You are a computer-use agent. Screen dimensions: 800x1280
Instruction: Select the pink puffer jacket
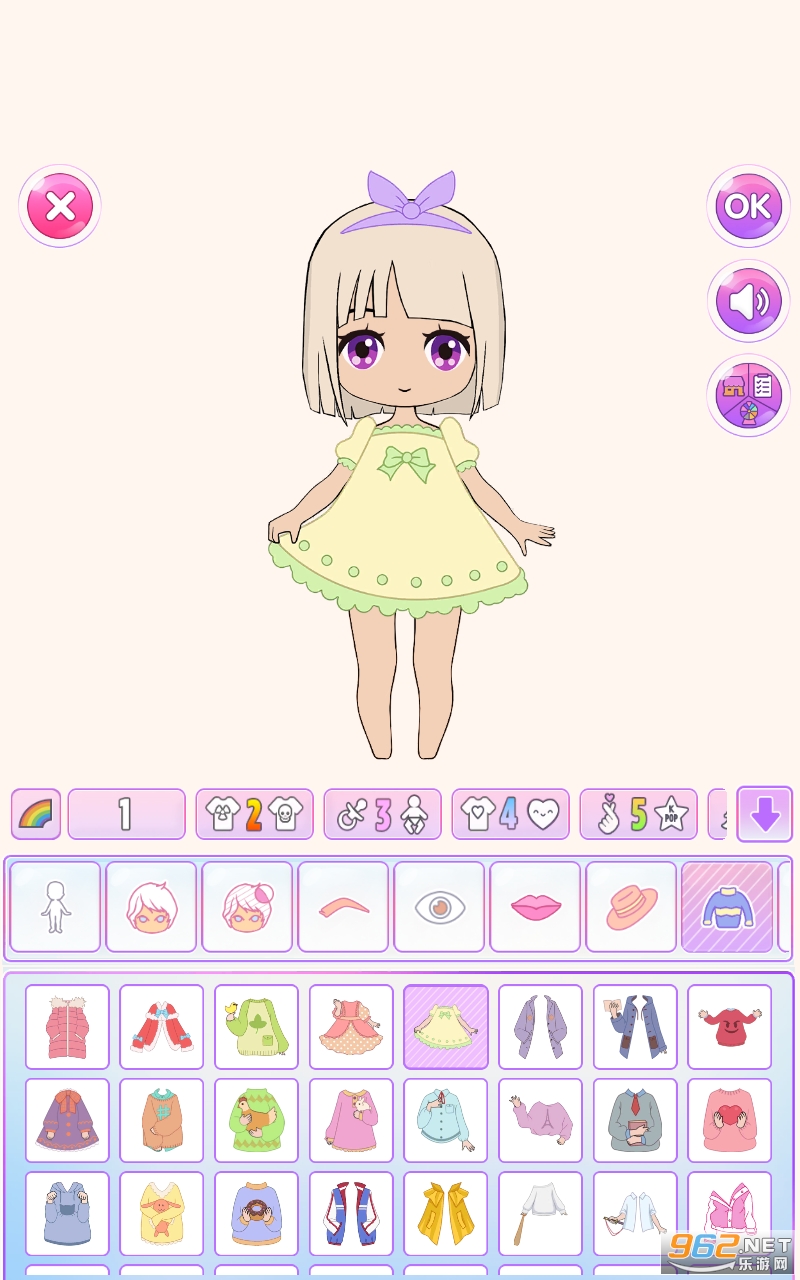point(67,1027)
